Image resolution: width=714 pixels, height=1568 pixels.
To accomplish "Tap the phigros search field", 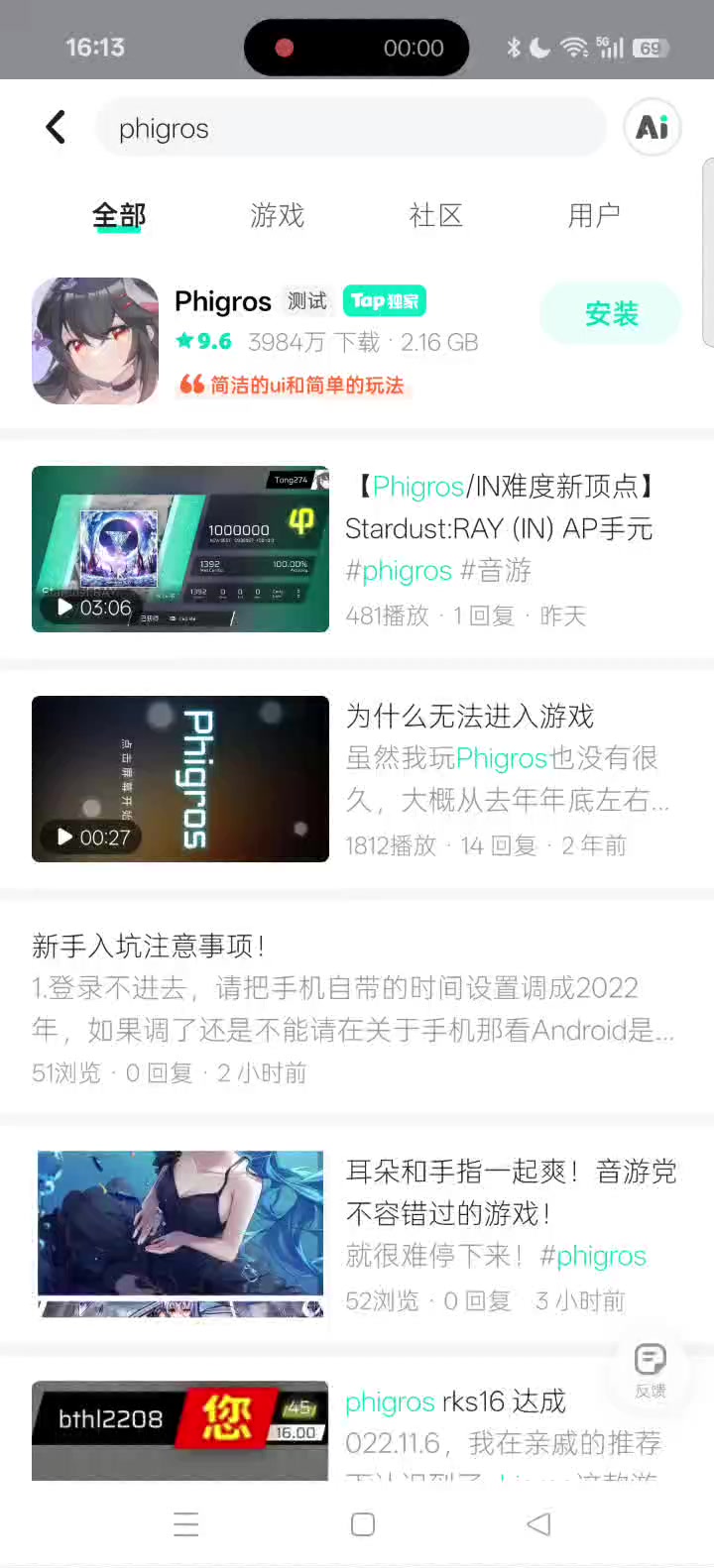I will click(350, 128).
